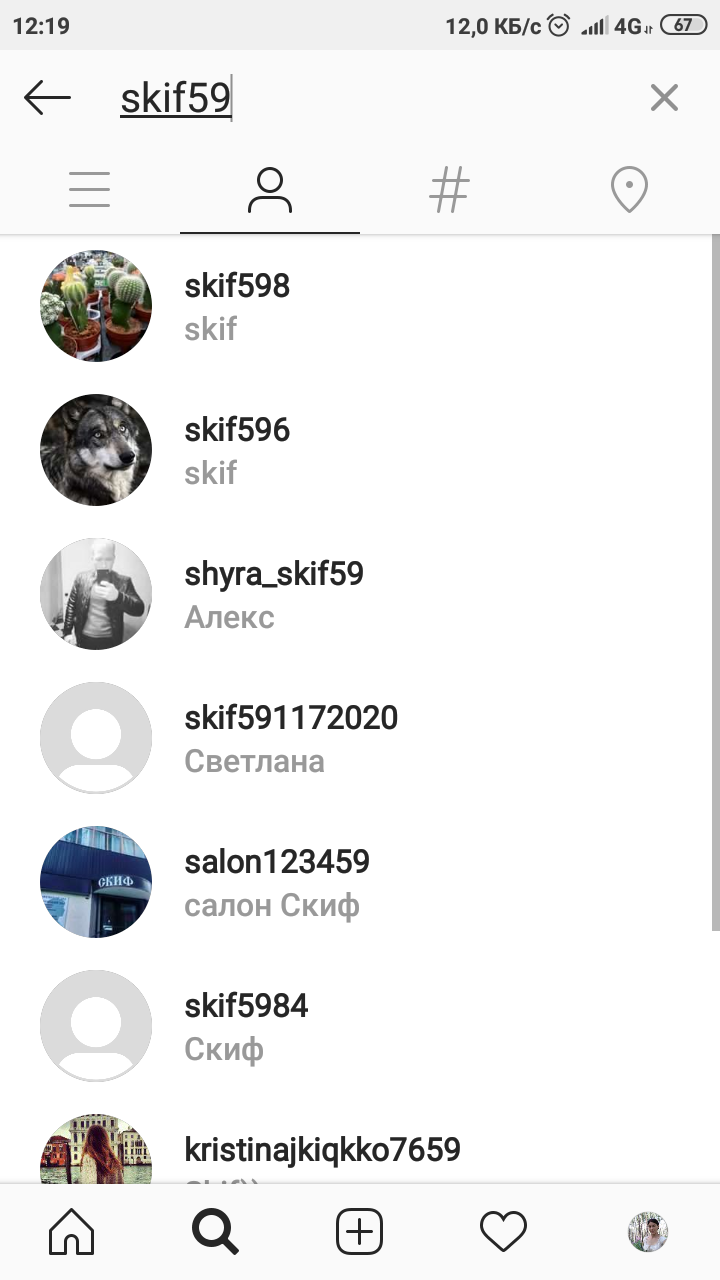Switch to the top results tab
Screen dimensions: 720x1280
90,190
